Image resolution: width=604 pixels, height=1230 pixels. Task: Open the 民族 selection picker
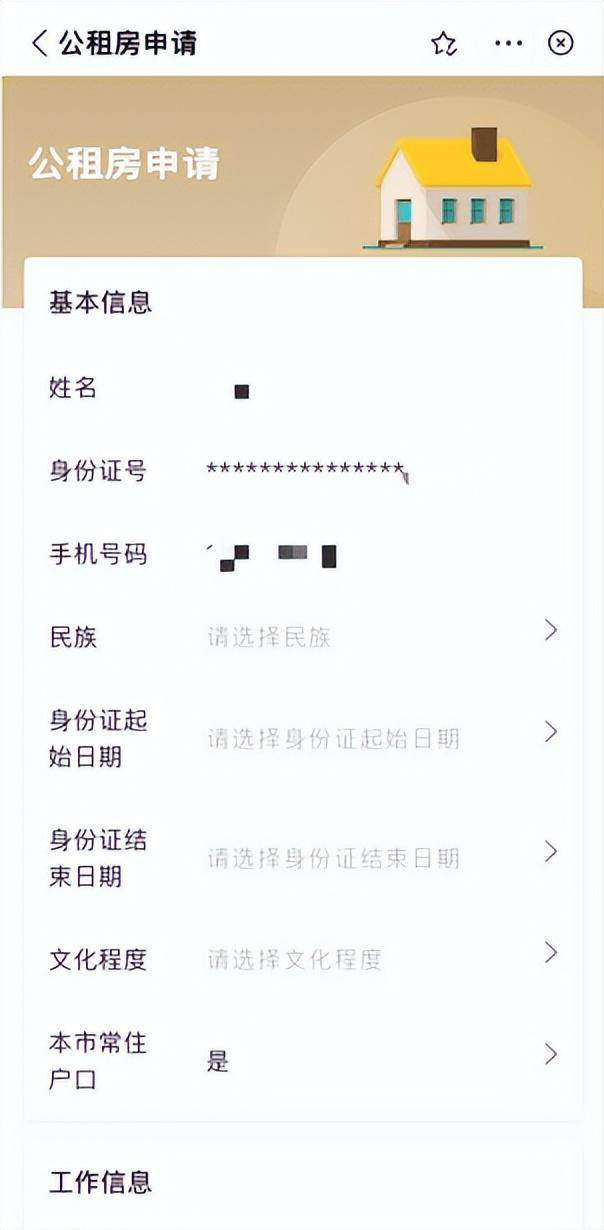pos(380,636)
